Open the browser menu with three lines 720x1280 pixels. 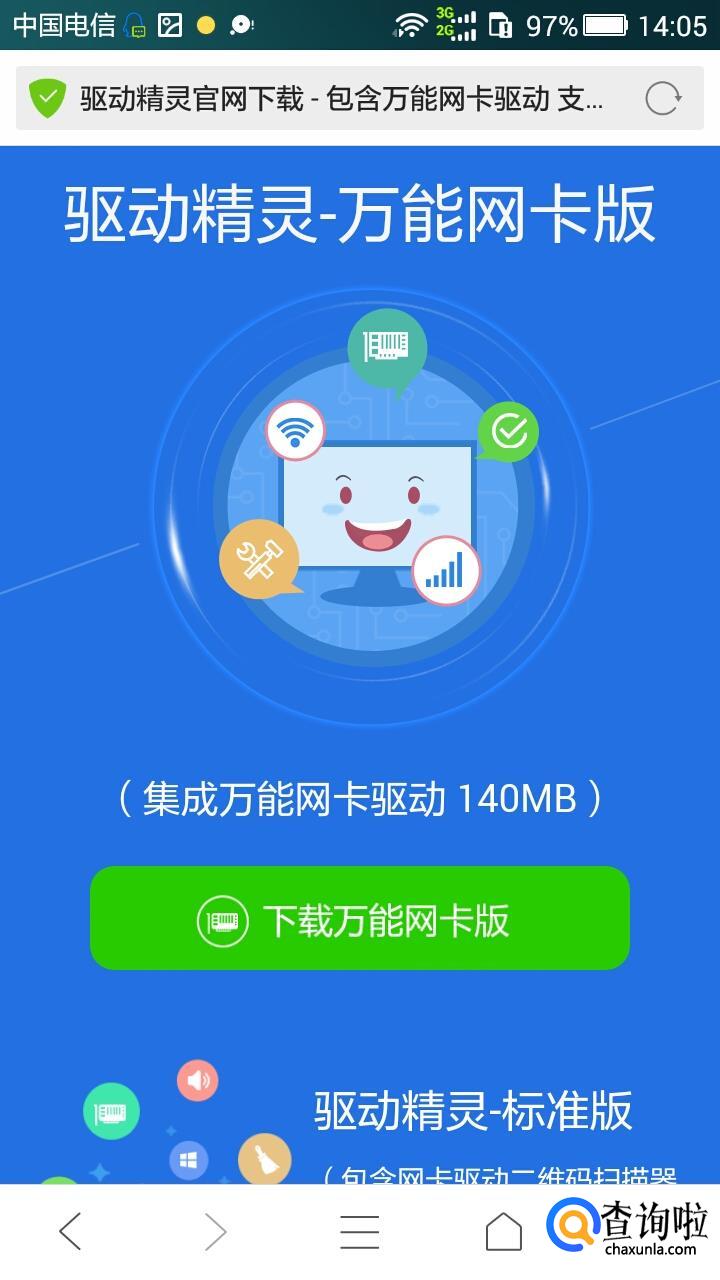[x=359, y=1232]
